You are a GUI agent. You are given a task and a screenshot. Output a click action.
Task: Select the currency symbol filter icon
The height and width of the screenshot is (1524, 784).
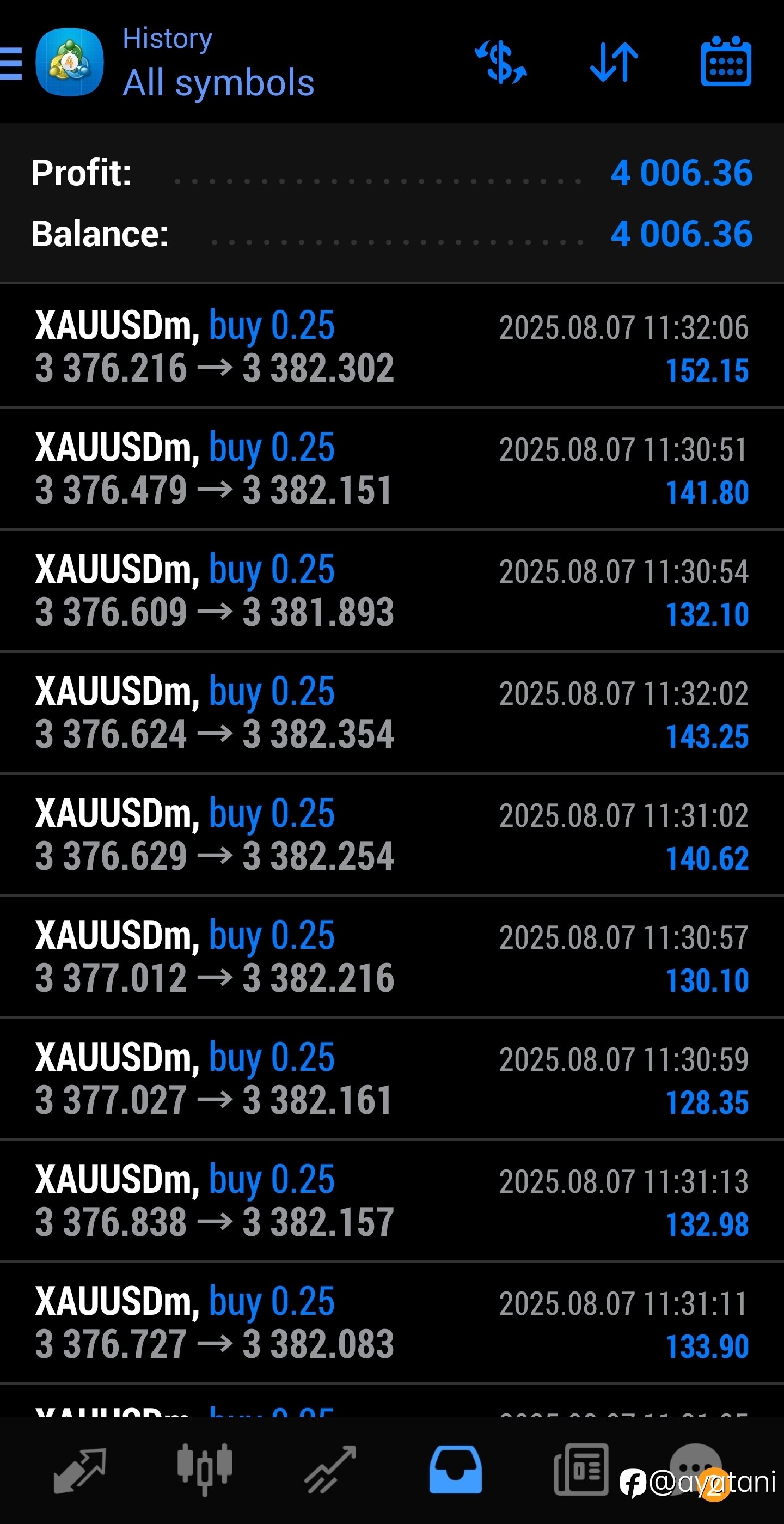(501, 62)
